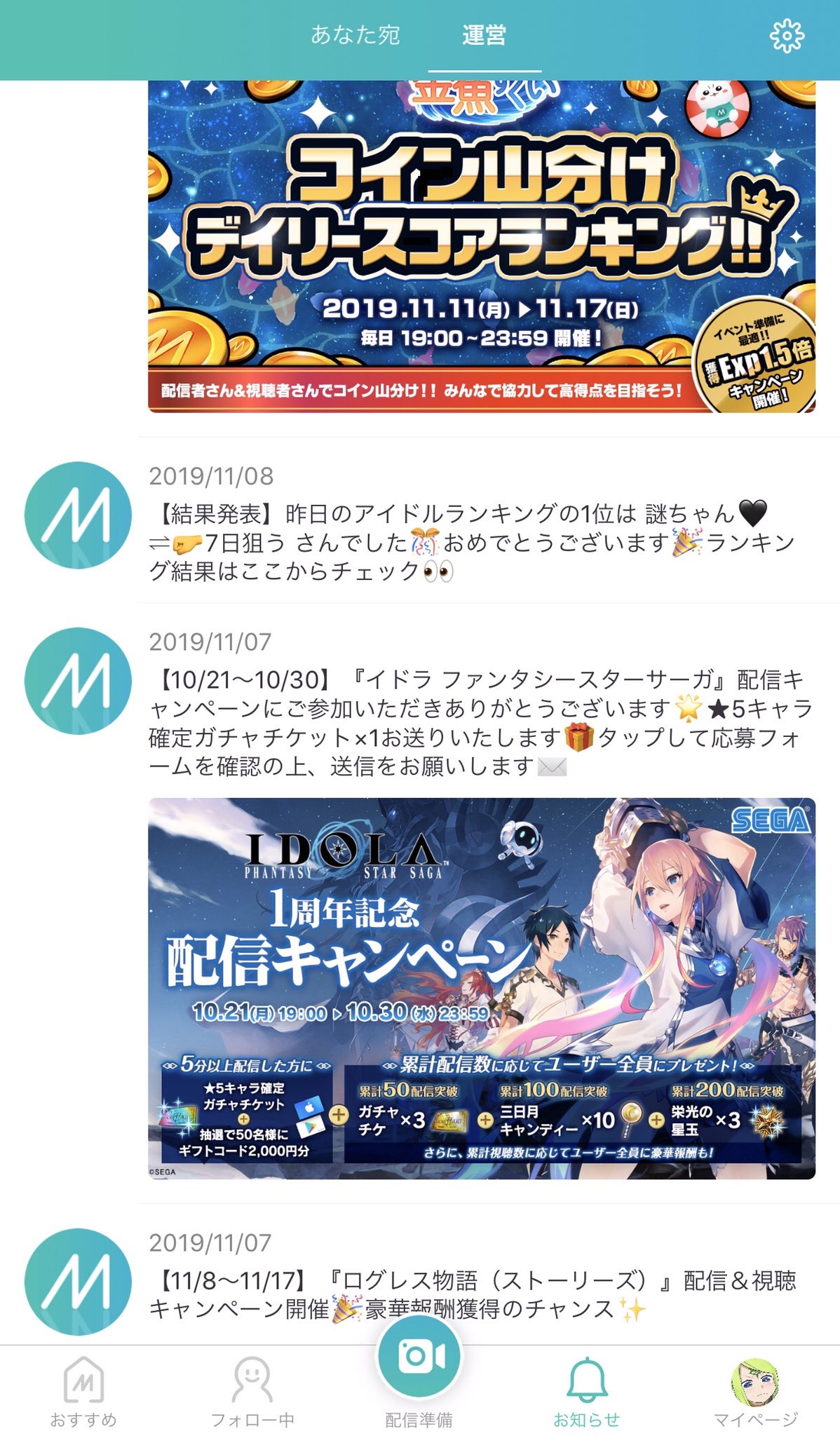Open the コイン山分けデイリースコアランキング banner
The image size is (840, 1436).
(x=481, y=245)
